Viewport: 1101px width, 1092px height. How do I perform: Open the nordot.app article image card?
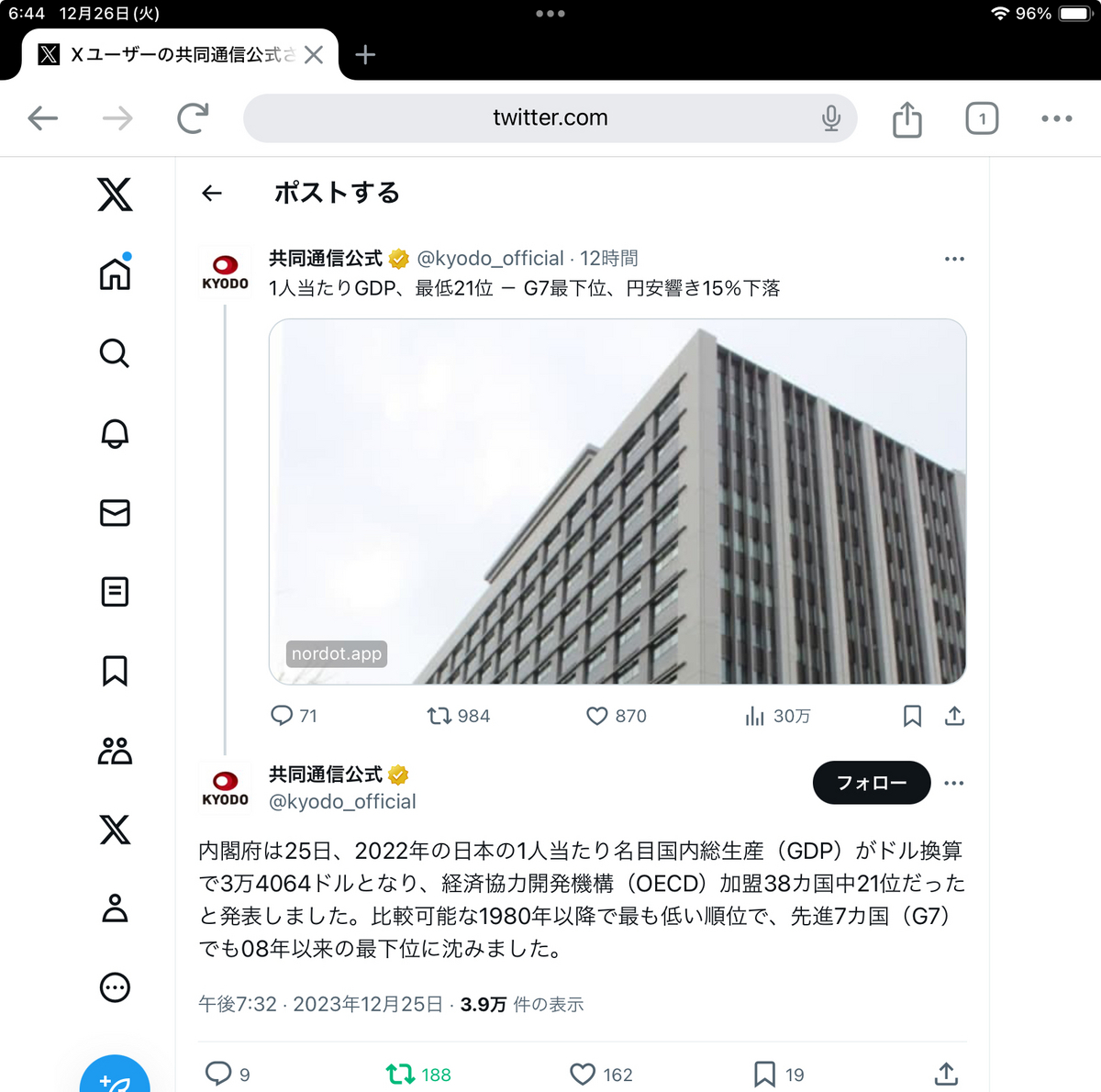617,501
